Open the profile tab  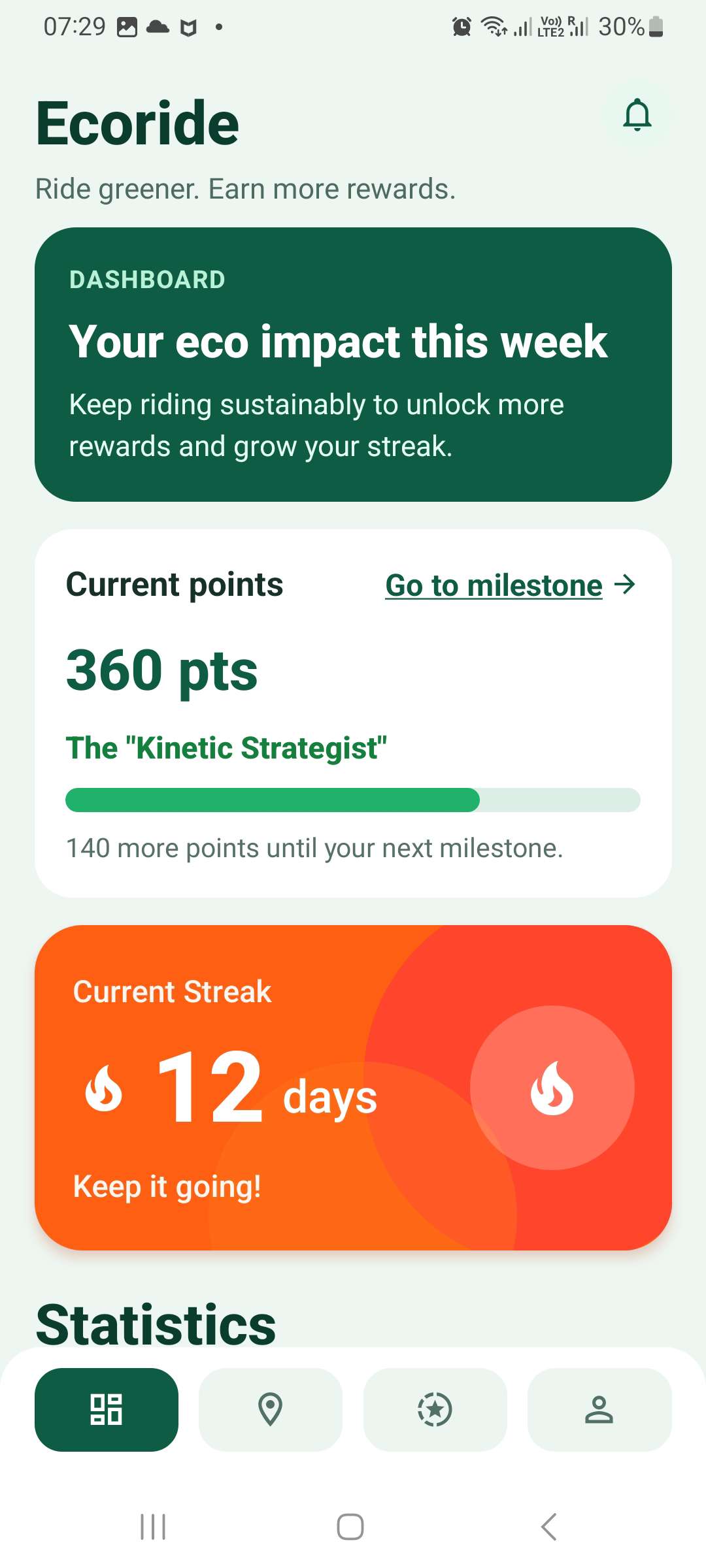pyautogui.click(x=599, y=1409)
